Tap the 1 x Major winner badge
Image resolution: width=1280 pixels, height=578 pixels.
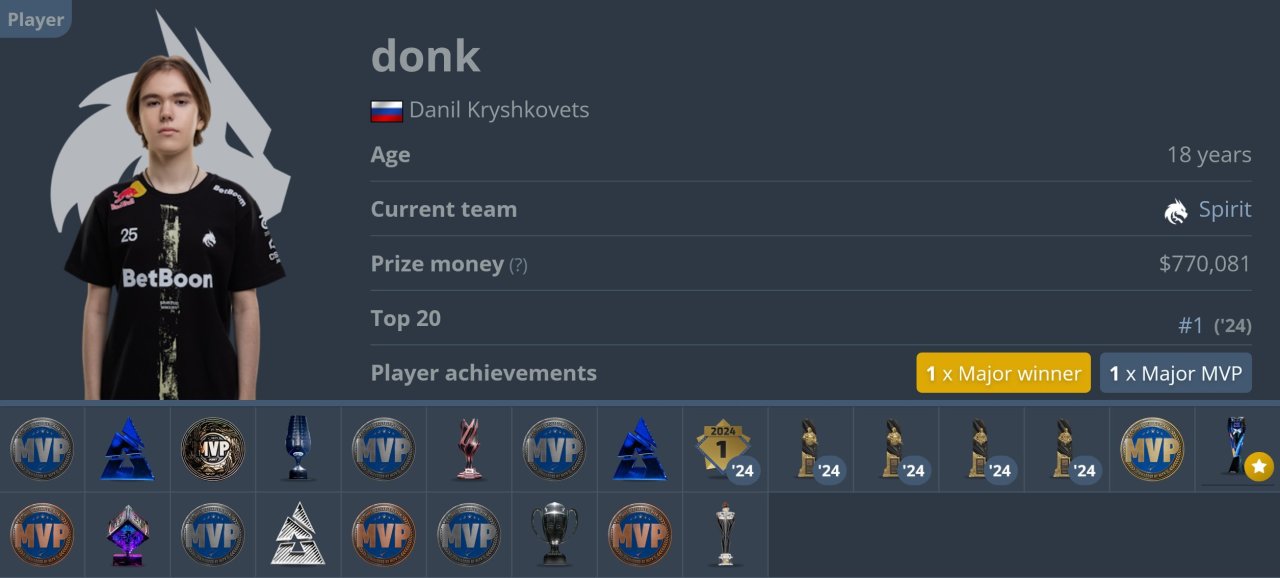pyautogui.click(x=1003, y=373)
